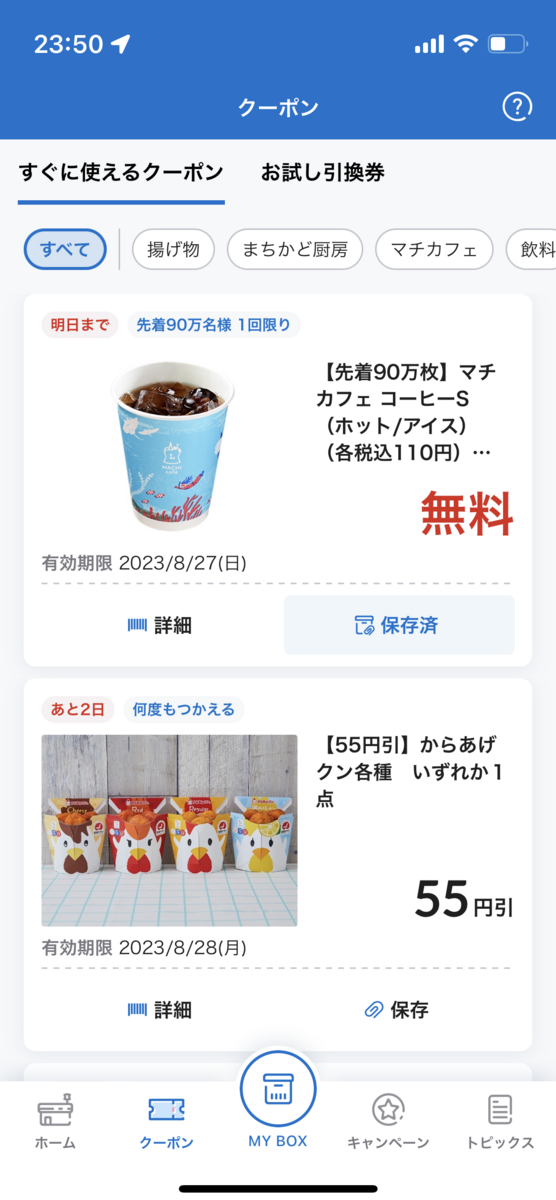The width and height of the screenshot is (556, 1200).
Task: View 詳細 for the からあげクン coupon
Action: coord(158,1010)
